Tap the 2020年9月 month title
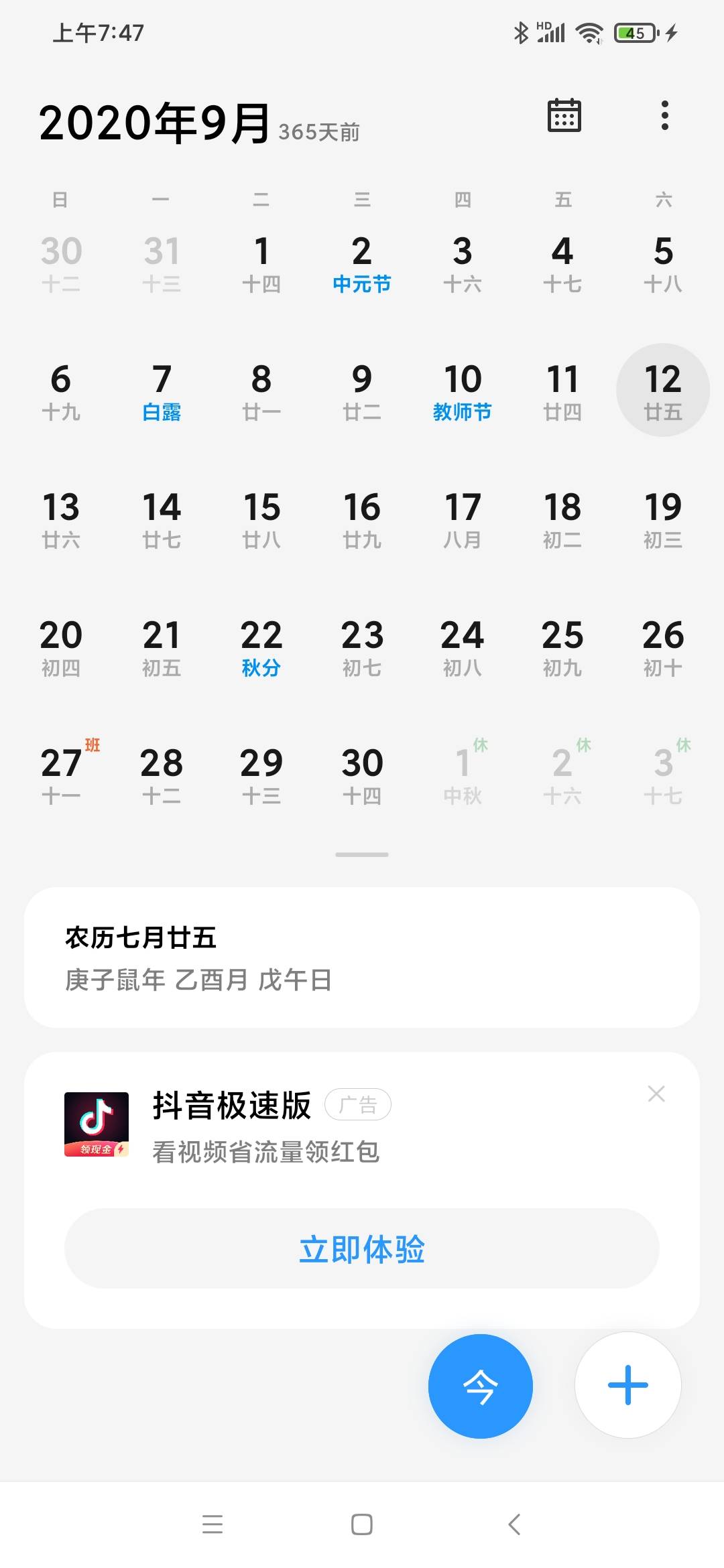724x1568 pixels. point(154,123)
